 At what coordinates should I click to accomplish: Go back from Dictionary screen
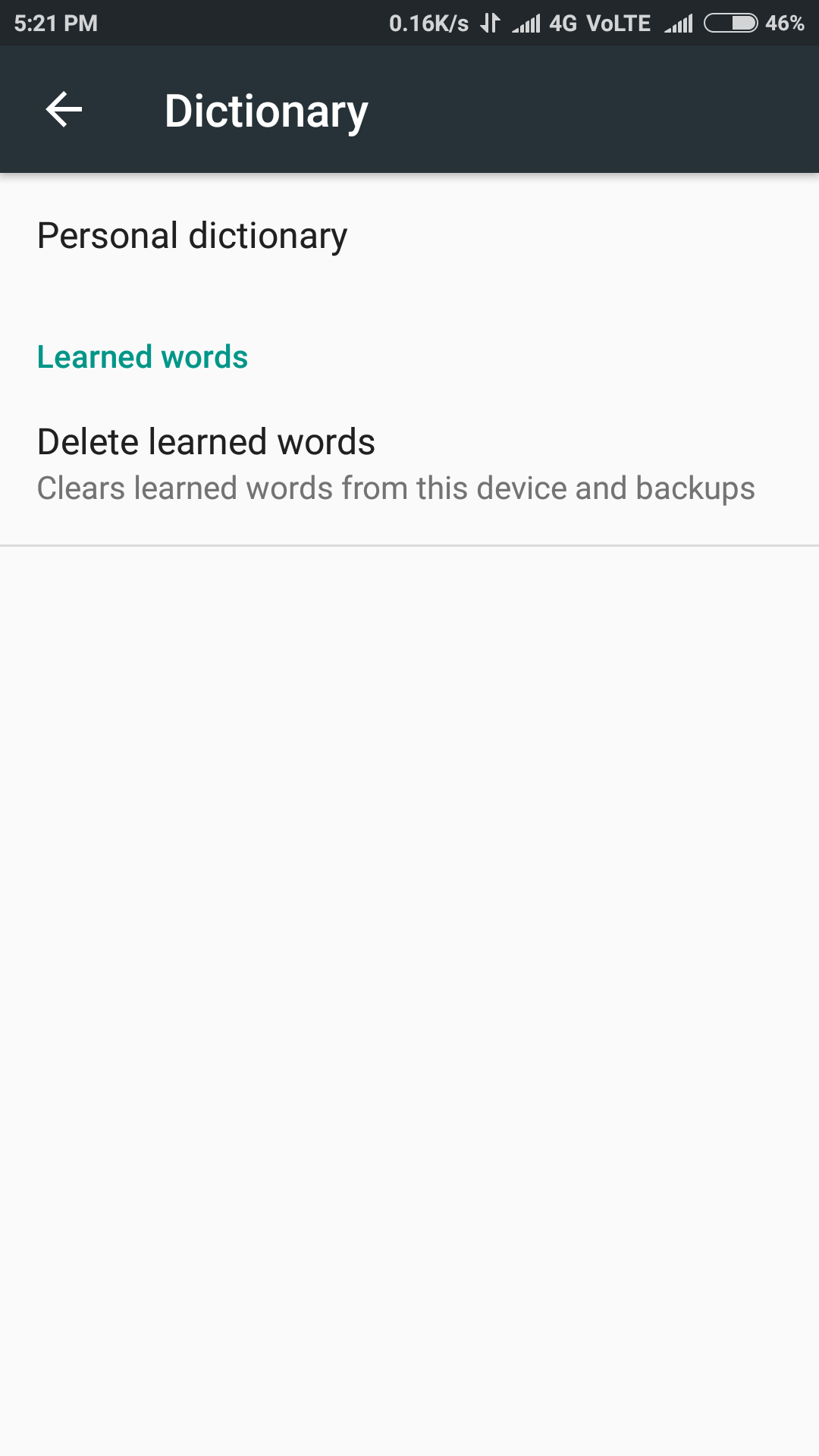pos(64,110)
